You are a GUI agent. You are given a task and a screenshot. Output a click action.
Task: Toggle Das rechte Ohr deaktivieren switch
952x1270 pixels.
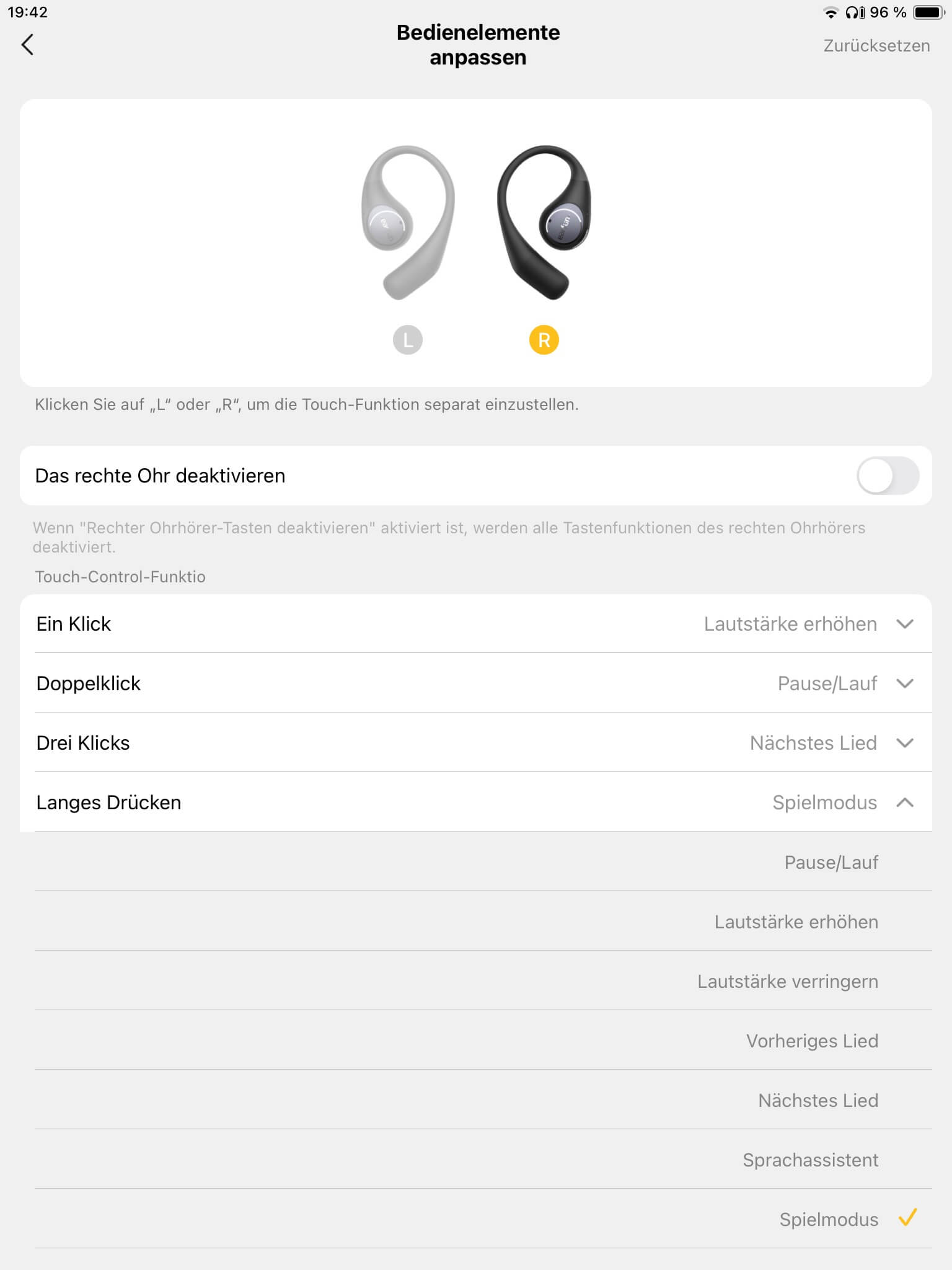tap(887, 476)
